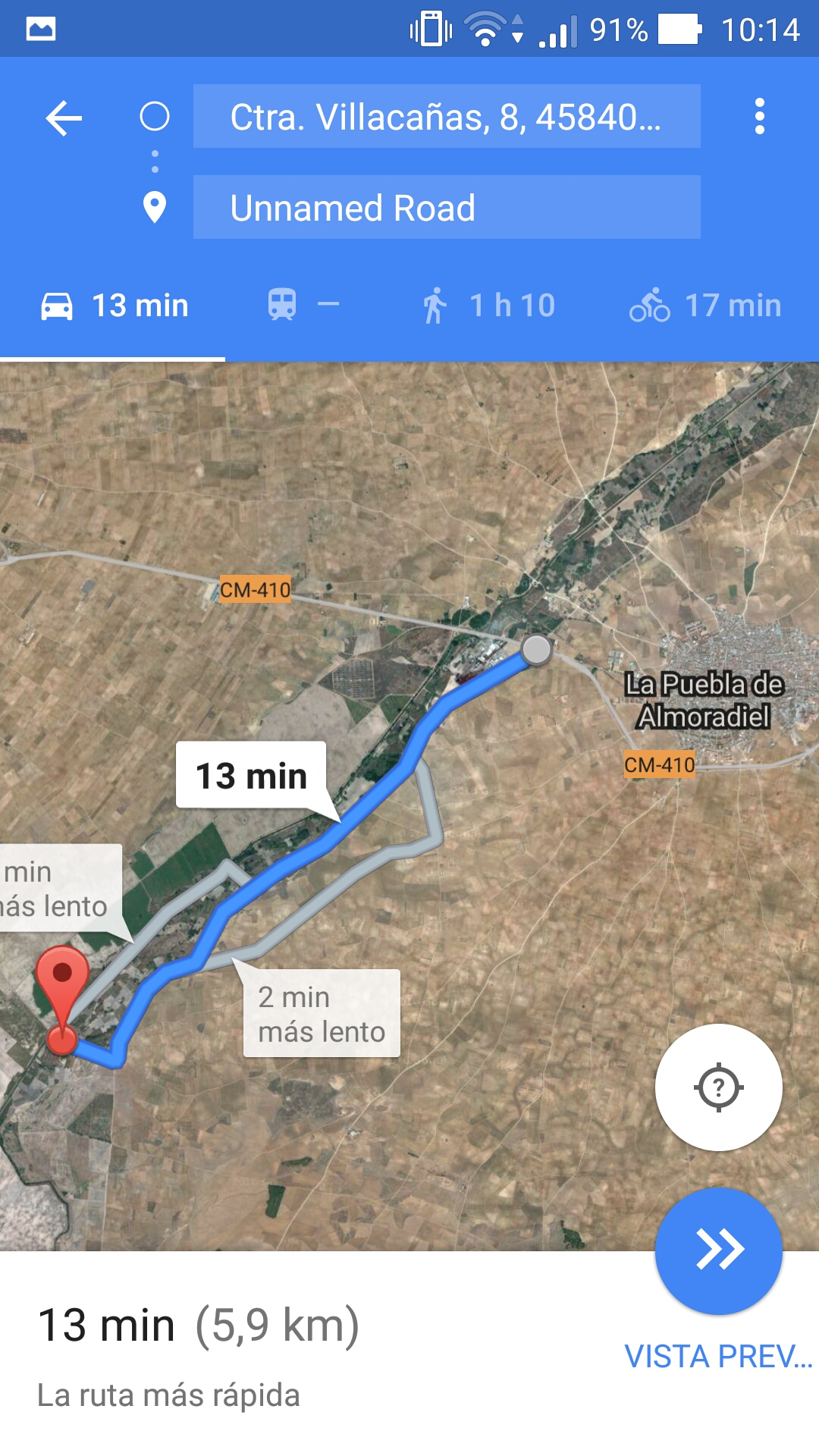The image size is (819, 1456).
Task: Select the alternate route 2 min más lento
Action: 322,1014
